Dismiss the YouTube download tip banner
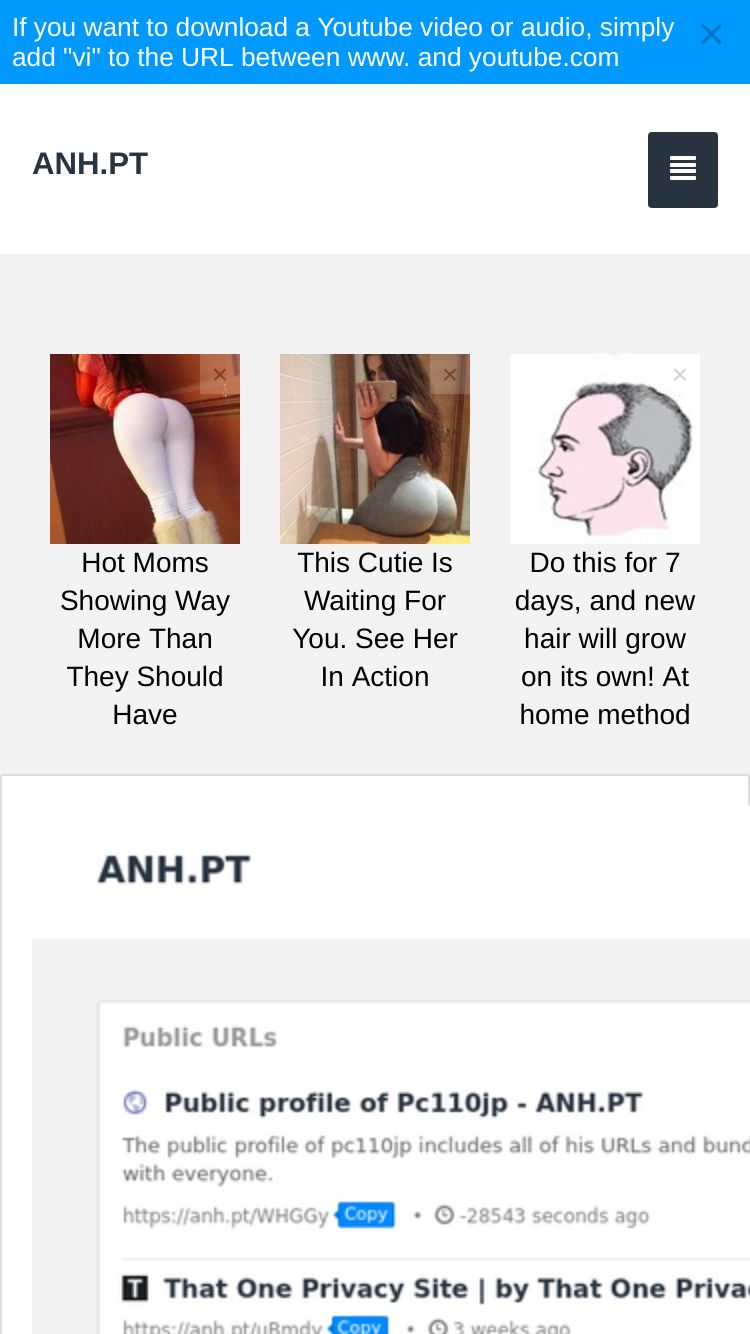 pyautogui.click(x=711, y=36)
